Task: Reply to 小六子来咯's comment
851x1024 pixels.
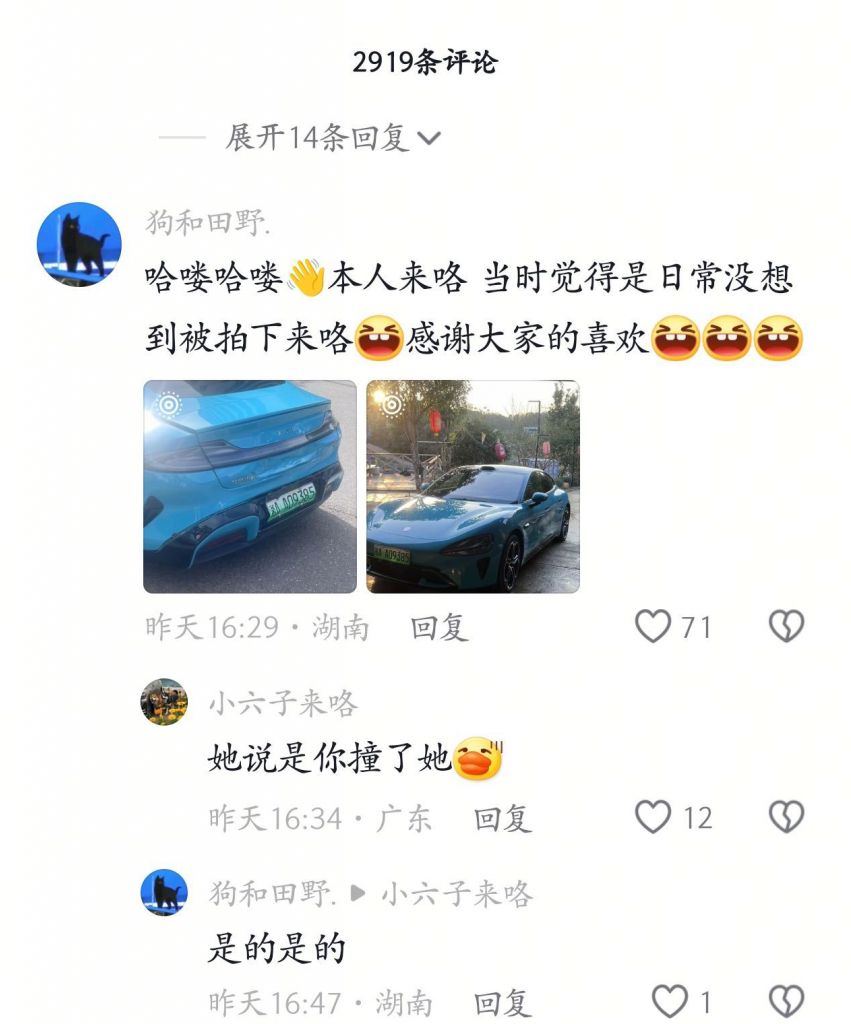Action: [x=502, y=818]
